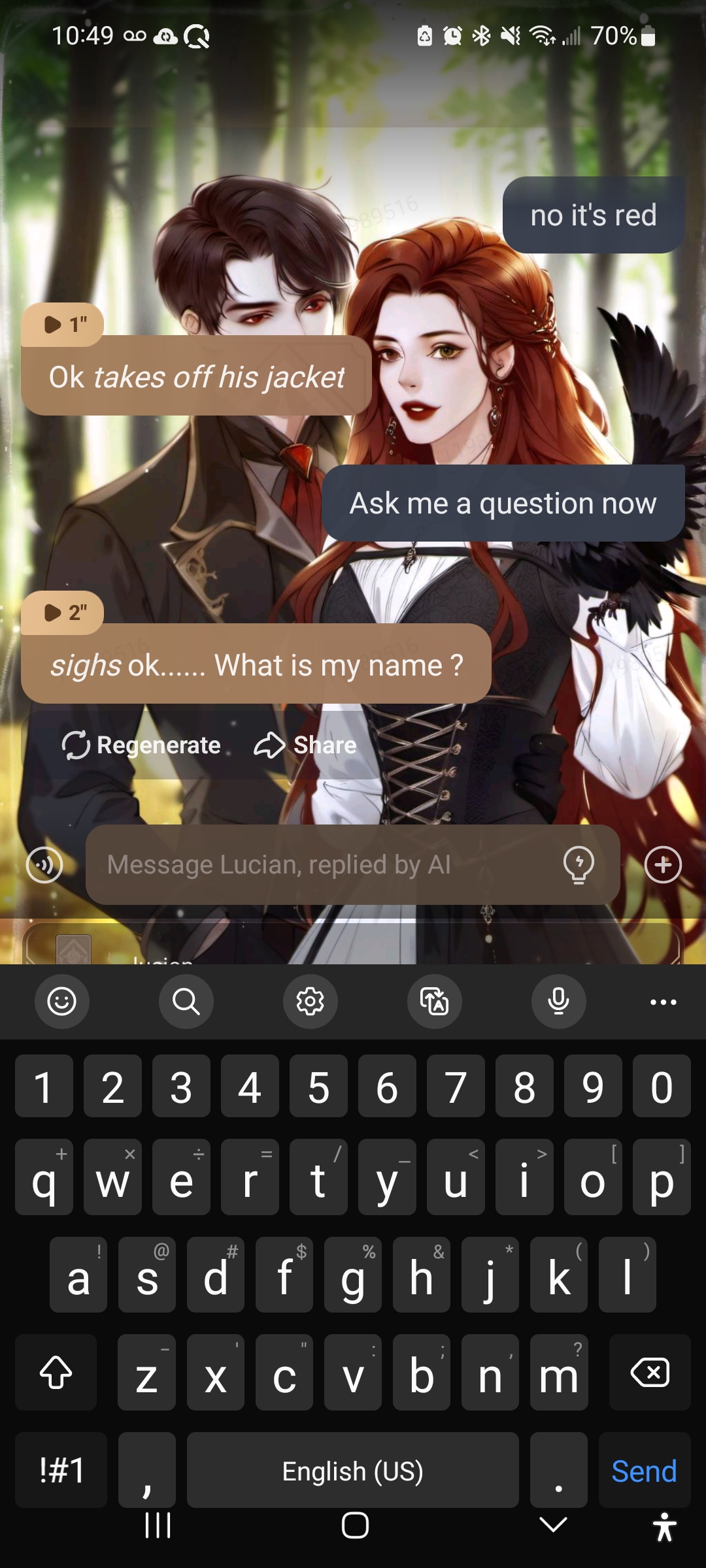
Task: Hide the keyboard with down chevron
Action: [553, 1525]
